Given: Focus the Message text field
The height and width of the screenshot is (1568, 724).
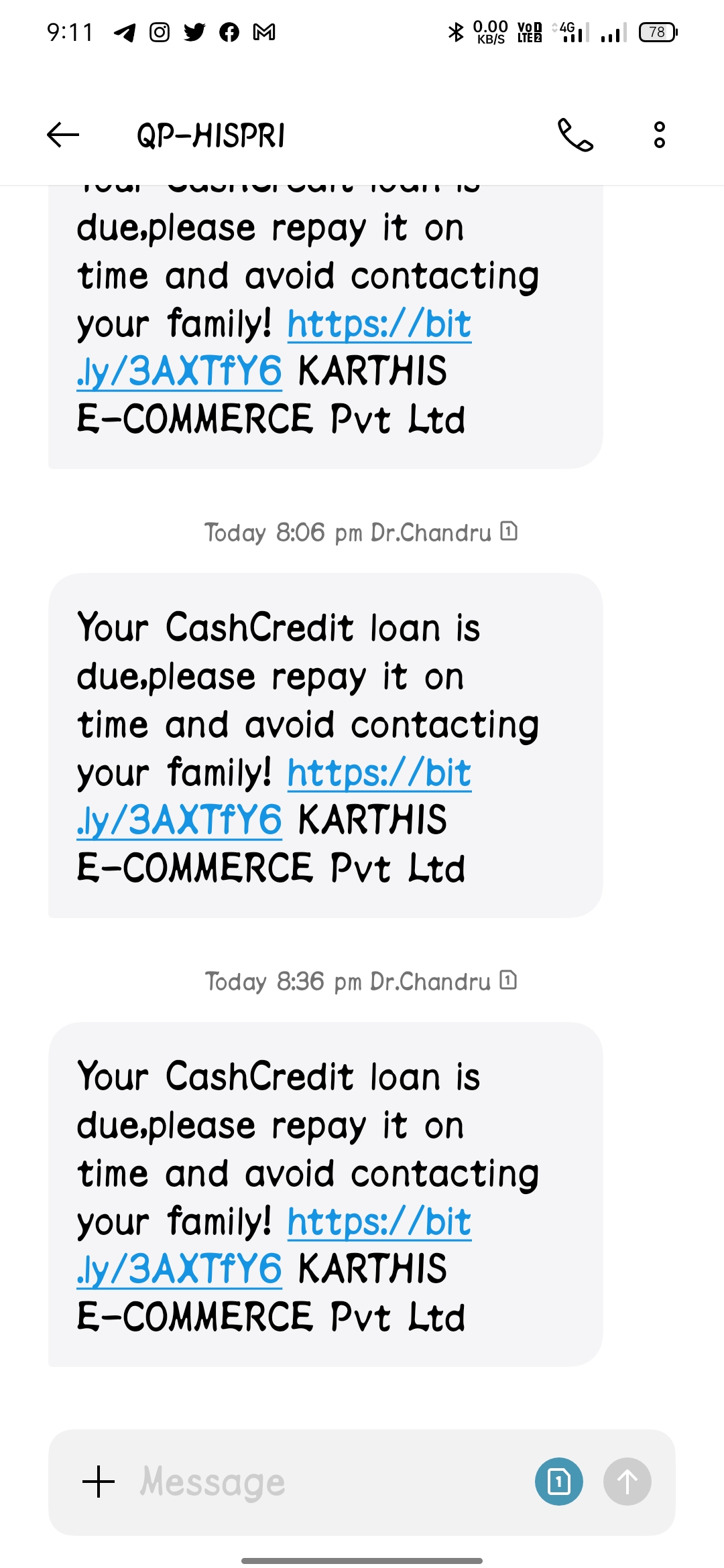Looking at the screenshot, I should click(322, 1482).
